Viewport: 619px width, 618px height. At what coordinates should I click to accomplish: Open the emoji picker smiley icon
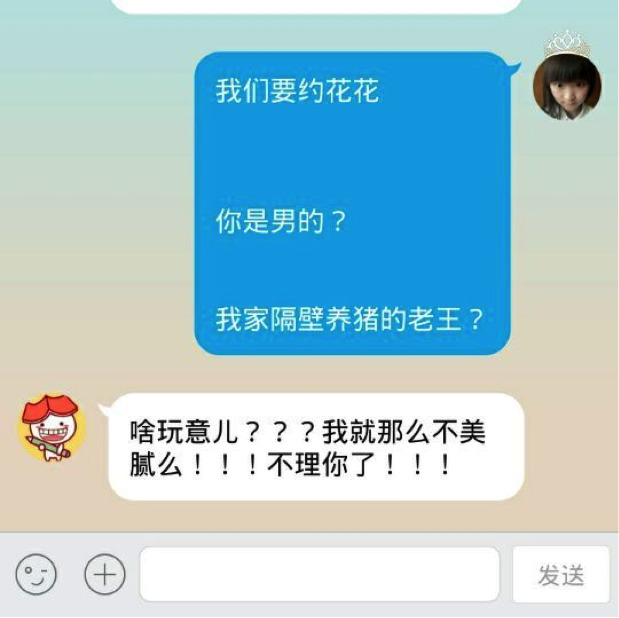36,575
